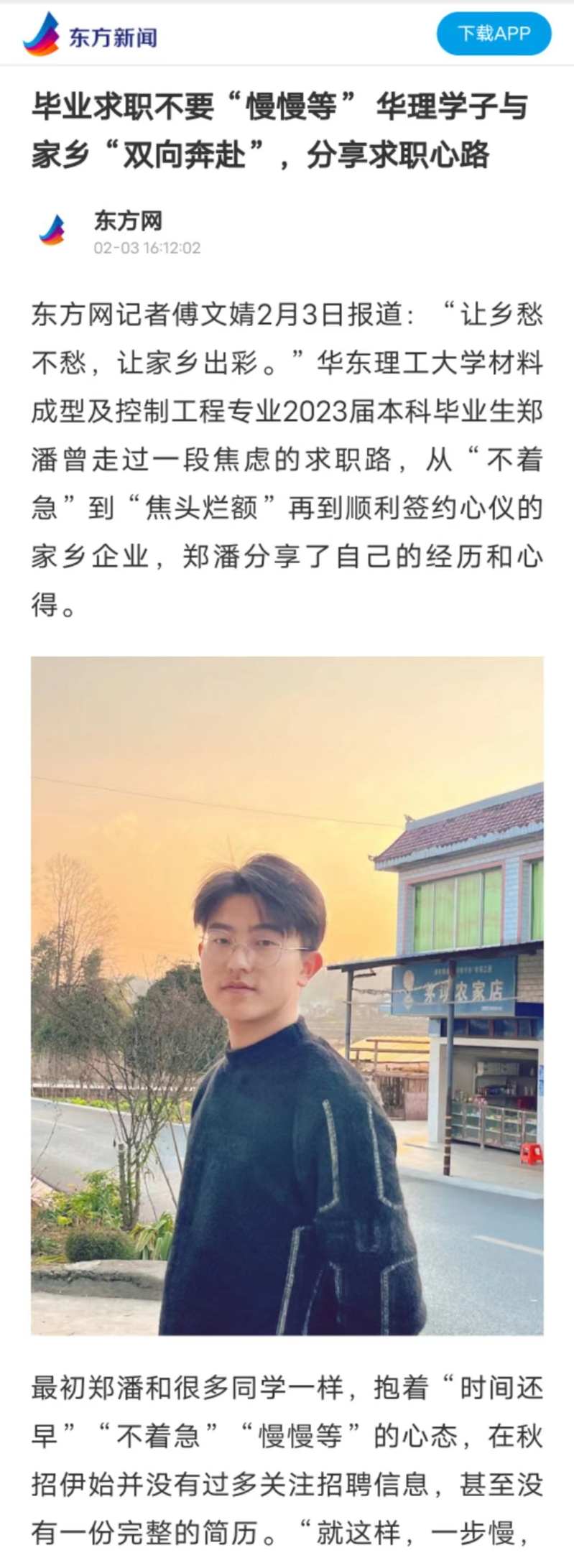Tap the 下载APP download button
574x1568 pixels.
click(x=494, y=34)
